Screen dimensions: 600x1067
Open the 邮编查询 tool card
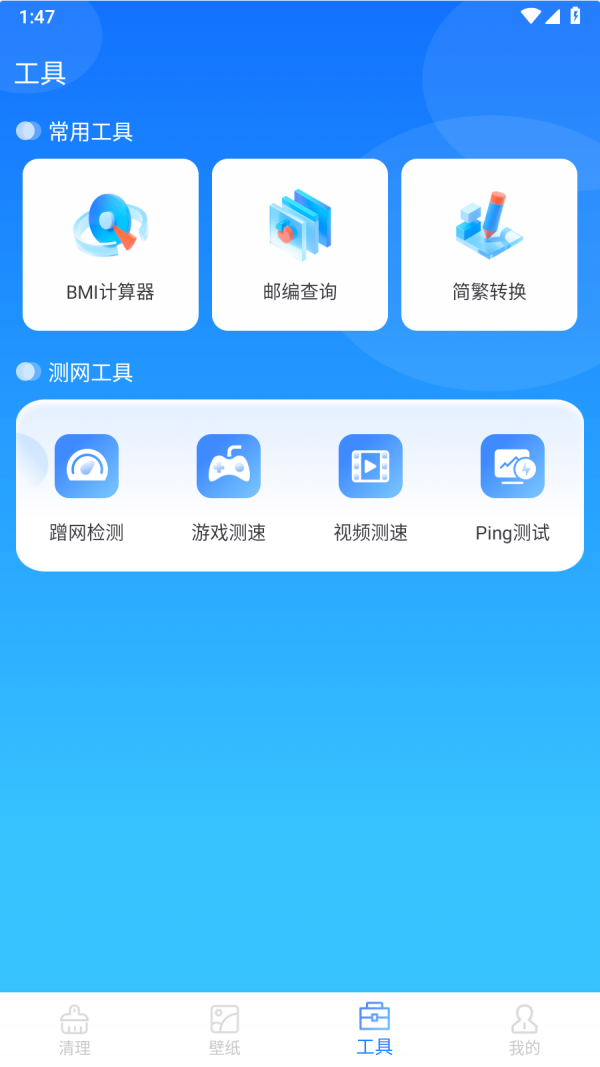coord(299,245)
